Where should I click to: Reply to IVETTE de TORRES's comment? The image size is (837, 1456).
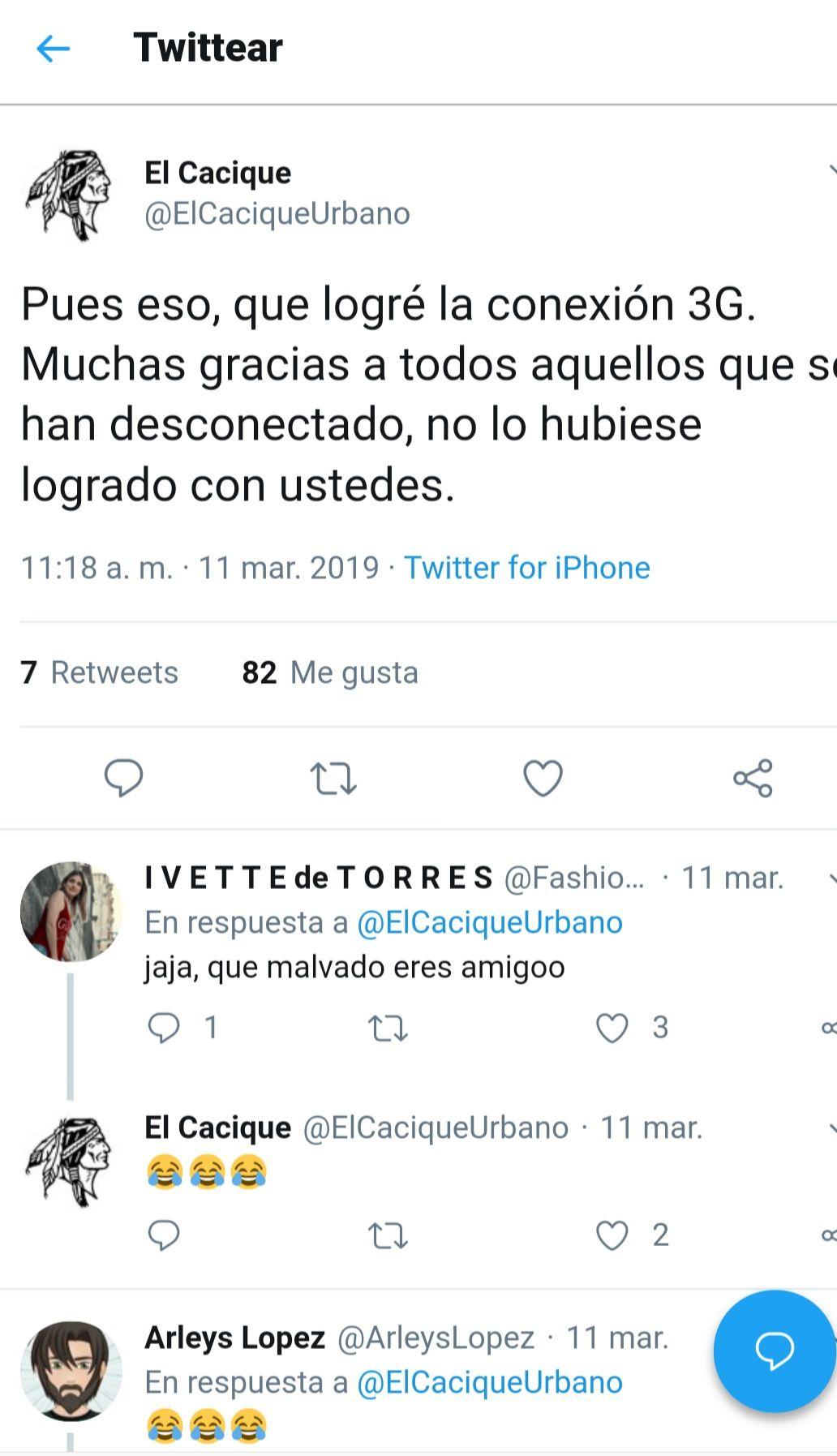coord(164,1028)
